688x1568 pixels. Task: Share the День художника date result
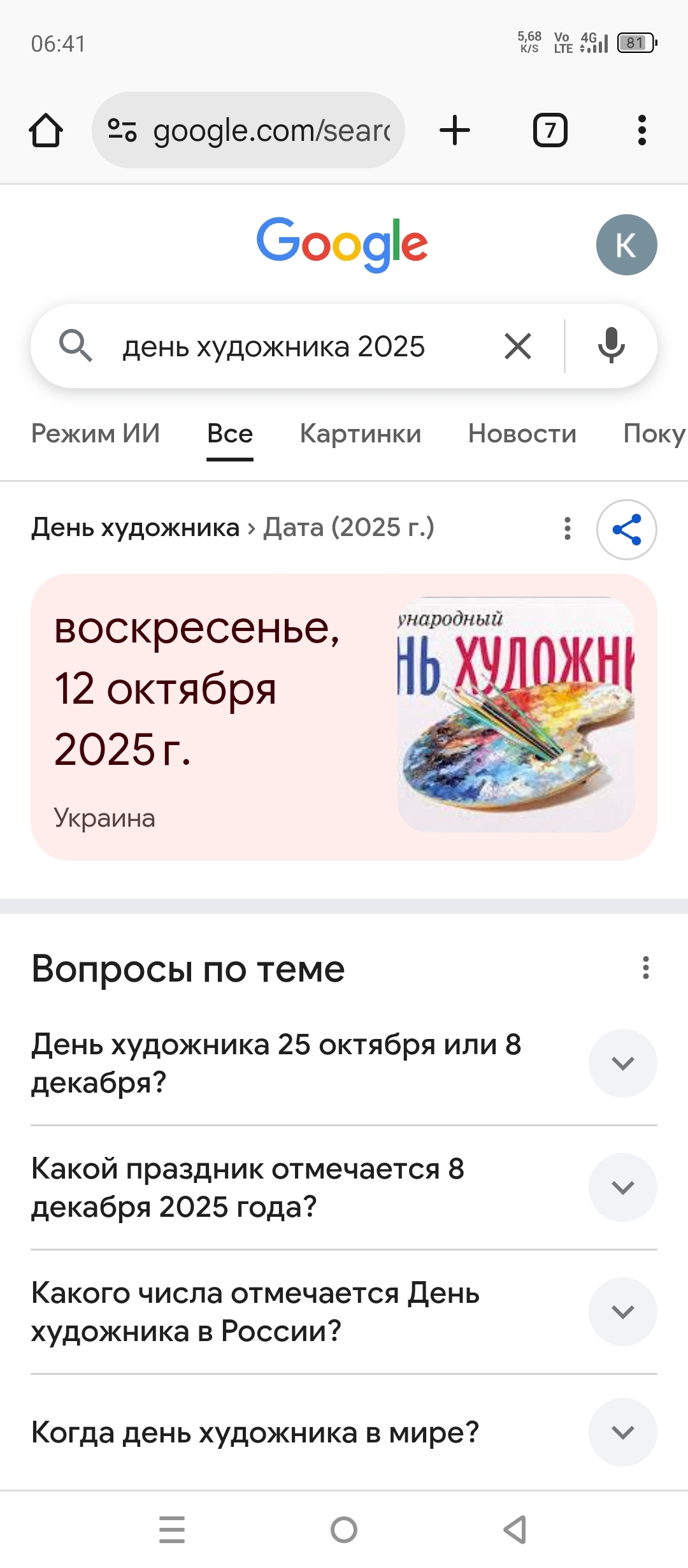pos(626,529)
